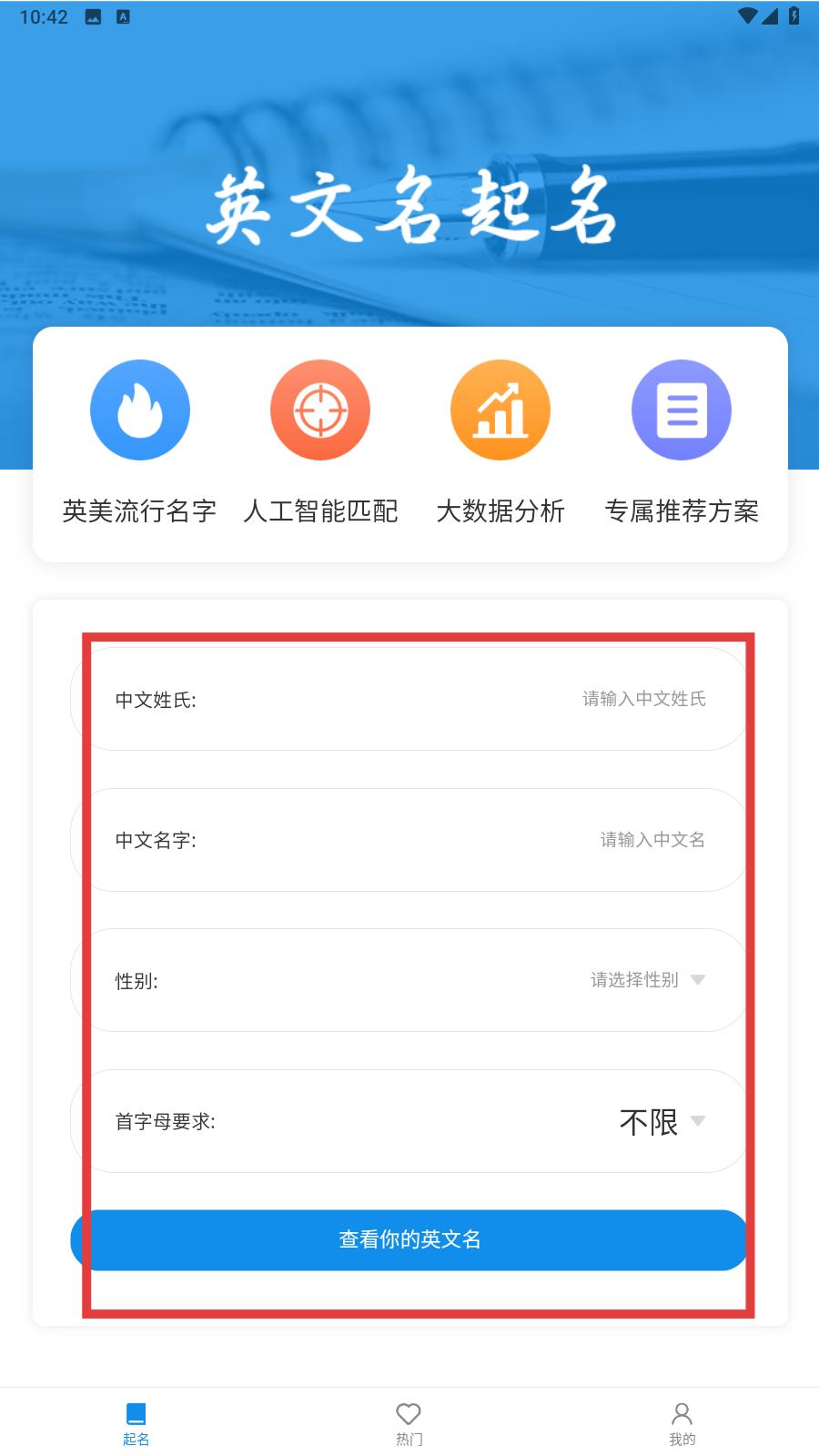Image resolution: width=819 pixels, height=1456 pixels.
Task: Switch to the 热门 tab
Action: (x=409, y=1424)
